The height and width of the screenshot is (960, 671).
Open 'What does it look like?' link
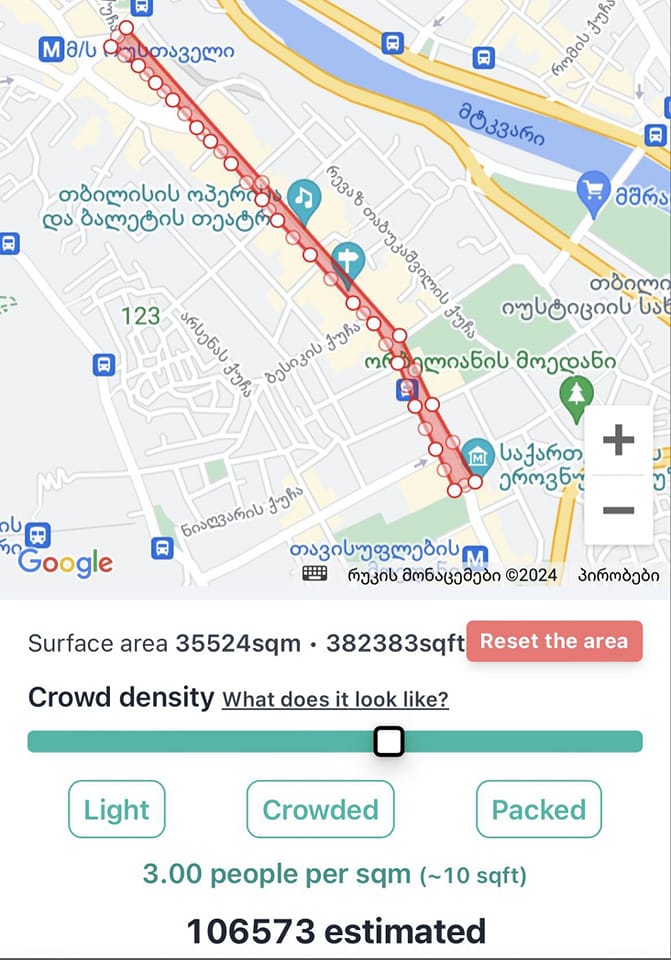[335, 699]
